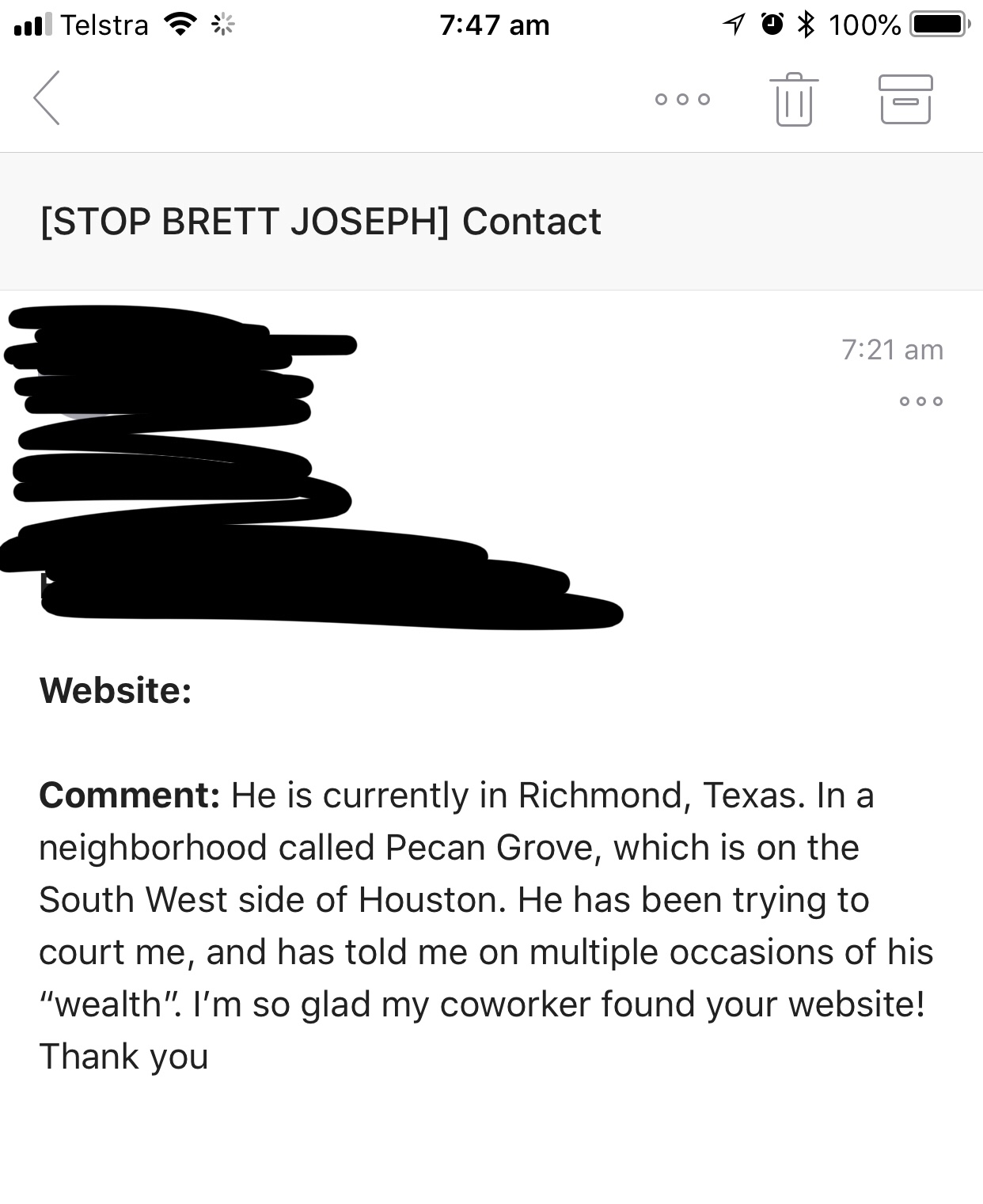Image resolution: width=983 pixels, height=1204 pixels.
Task: Open the toolbar's more options menu
Action: pos(682,100)
